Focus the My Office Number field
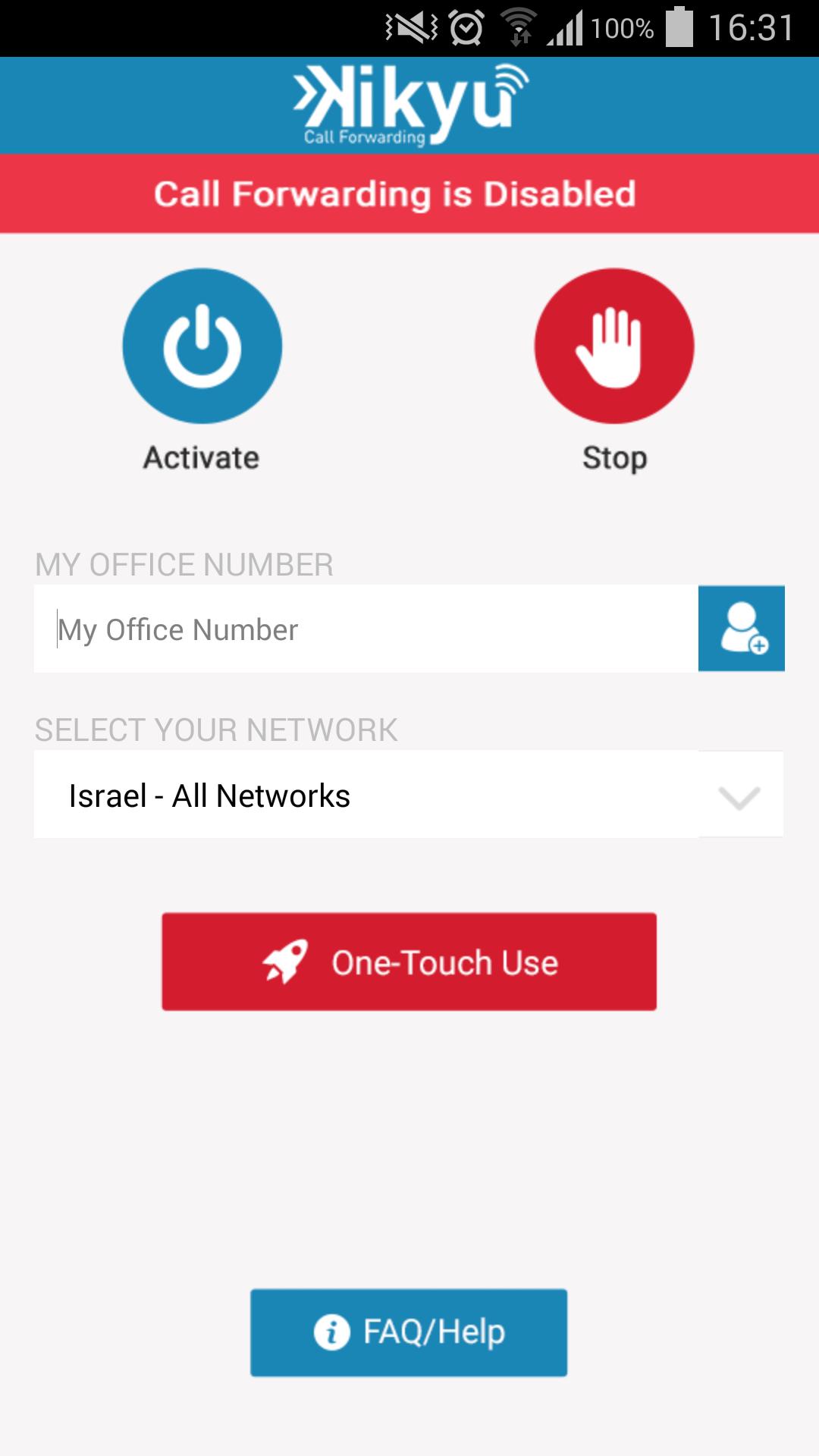This screenshot has height=1456, width=819. (x=366, y=629)
